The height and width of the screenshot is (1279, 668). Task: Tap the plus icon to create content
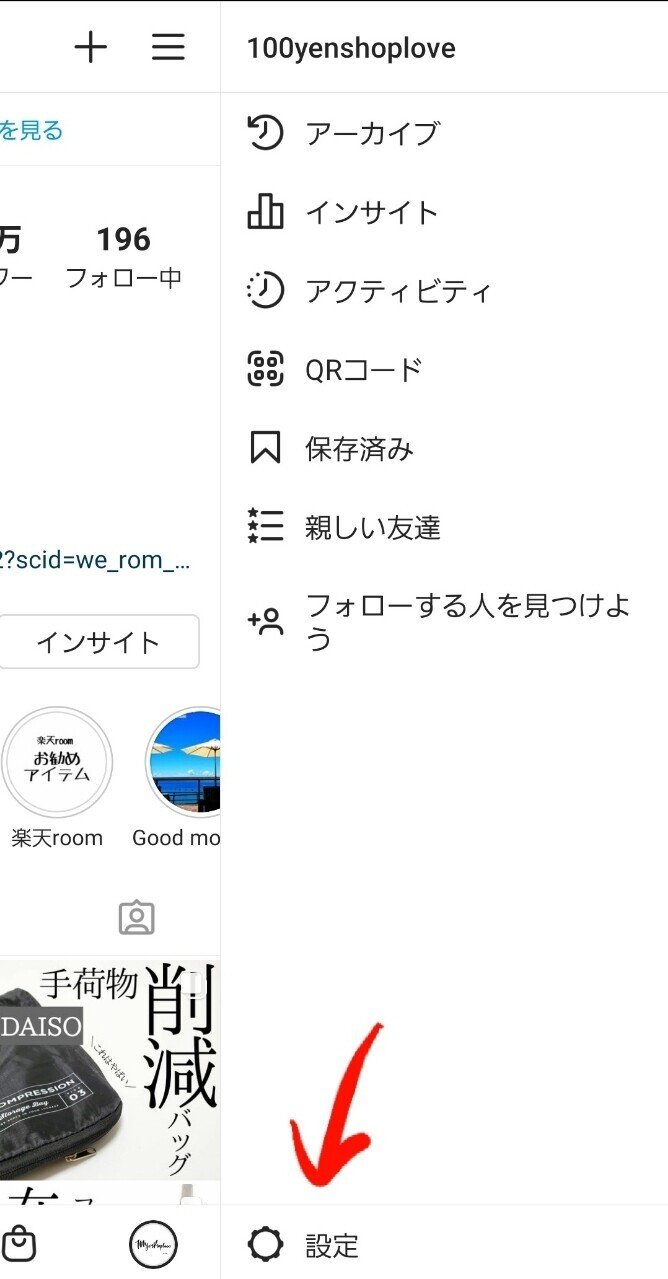pyautogui.click(x=91, y=47)
